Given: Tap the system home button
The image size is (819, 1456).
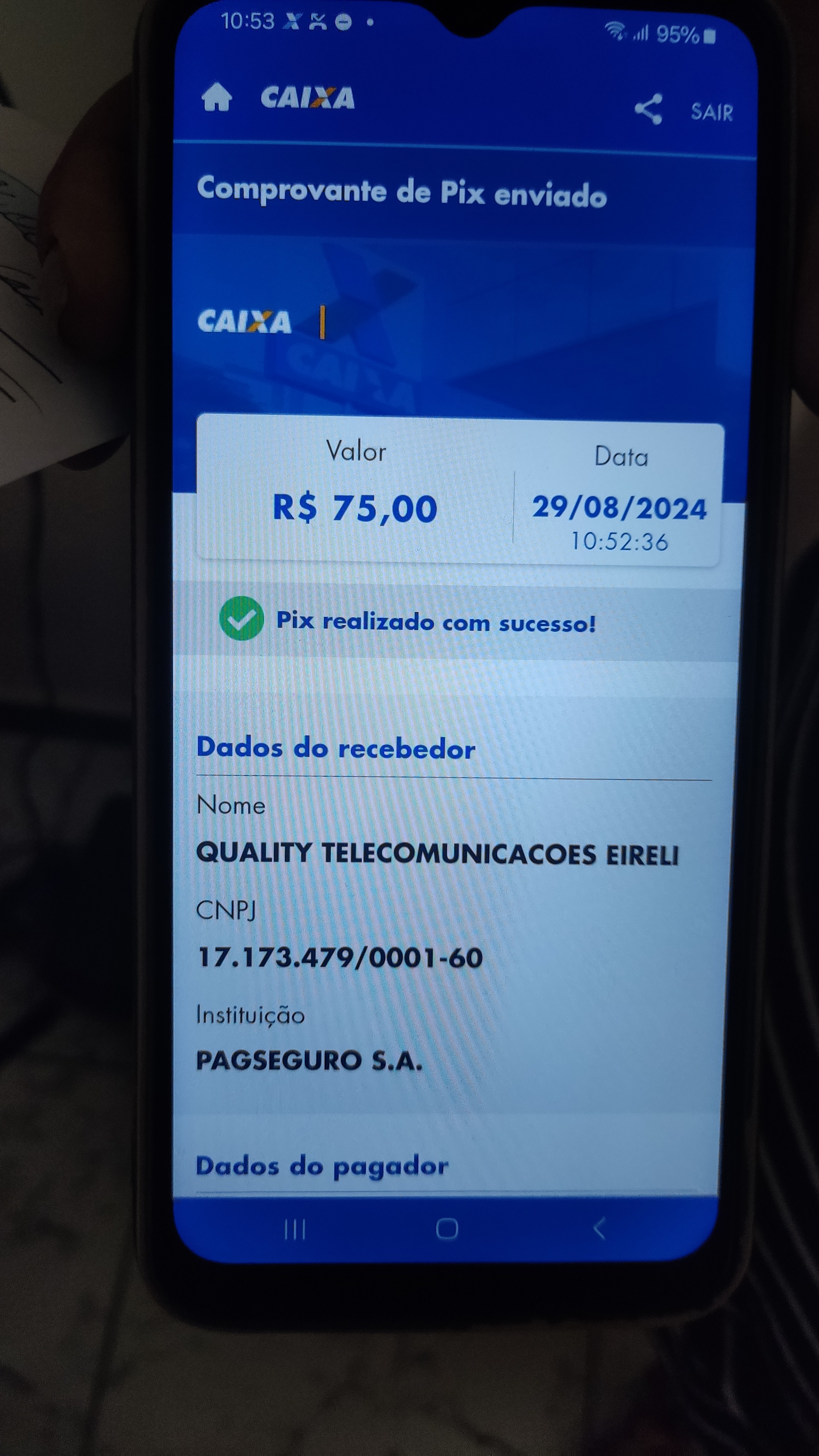Looking at the screenshot, I should pyautogui.click(x=447, y=1229).
